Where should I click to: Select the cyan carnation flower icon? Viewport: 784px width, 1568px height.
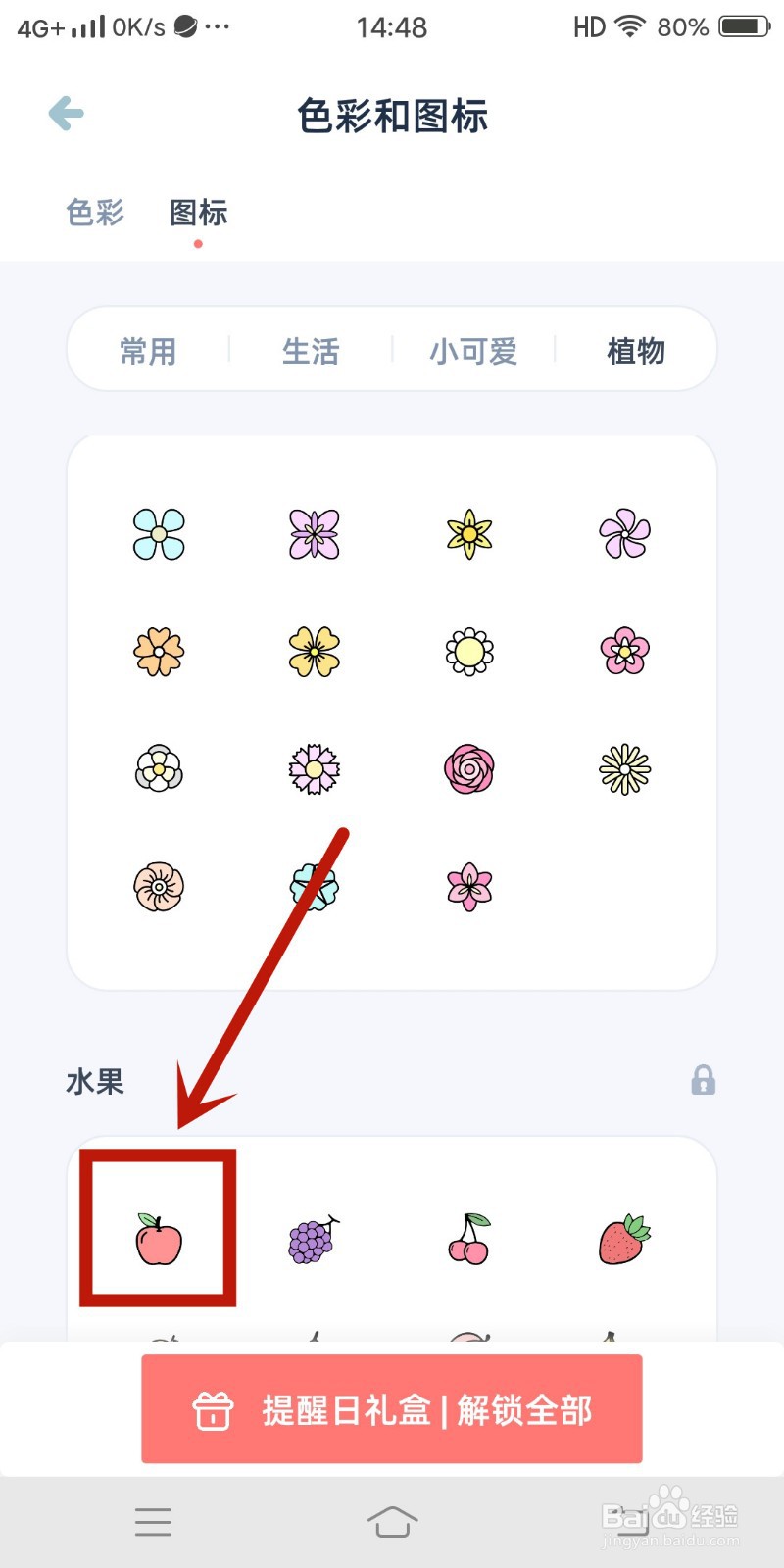(x=314, y=883)
